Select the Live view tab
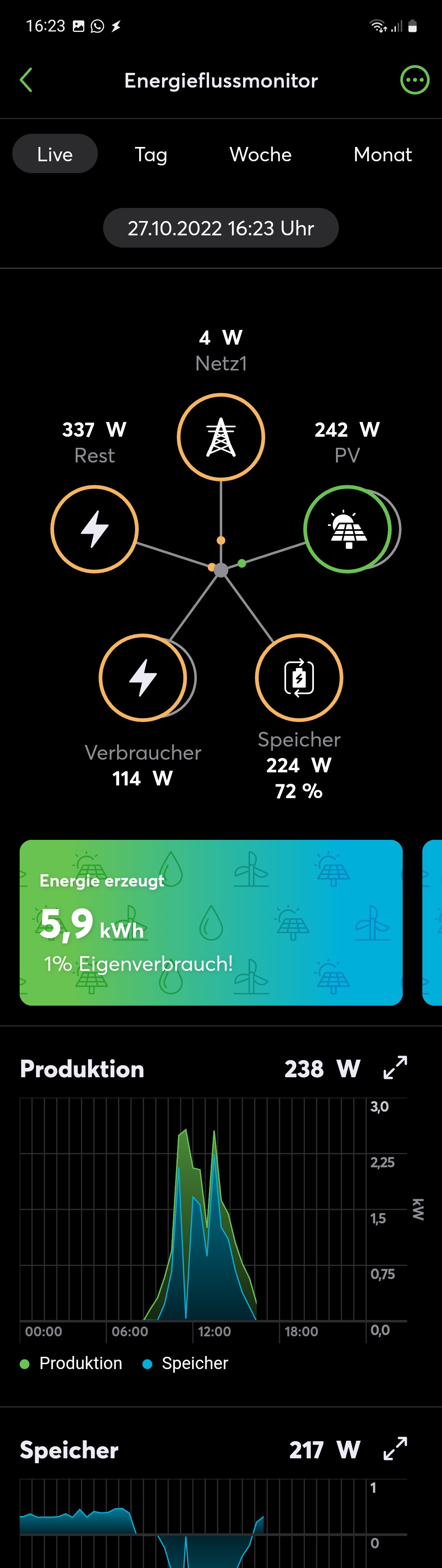This screenshot has width=442, height=1568. pos(55,154)
